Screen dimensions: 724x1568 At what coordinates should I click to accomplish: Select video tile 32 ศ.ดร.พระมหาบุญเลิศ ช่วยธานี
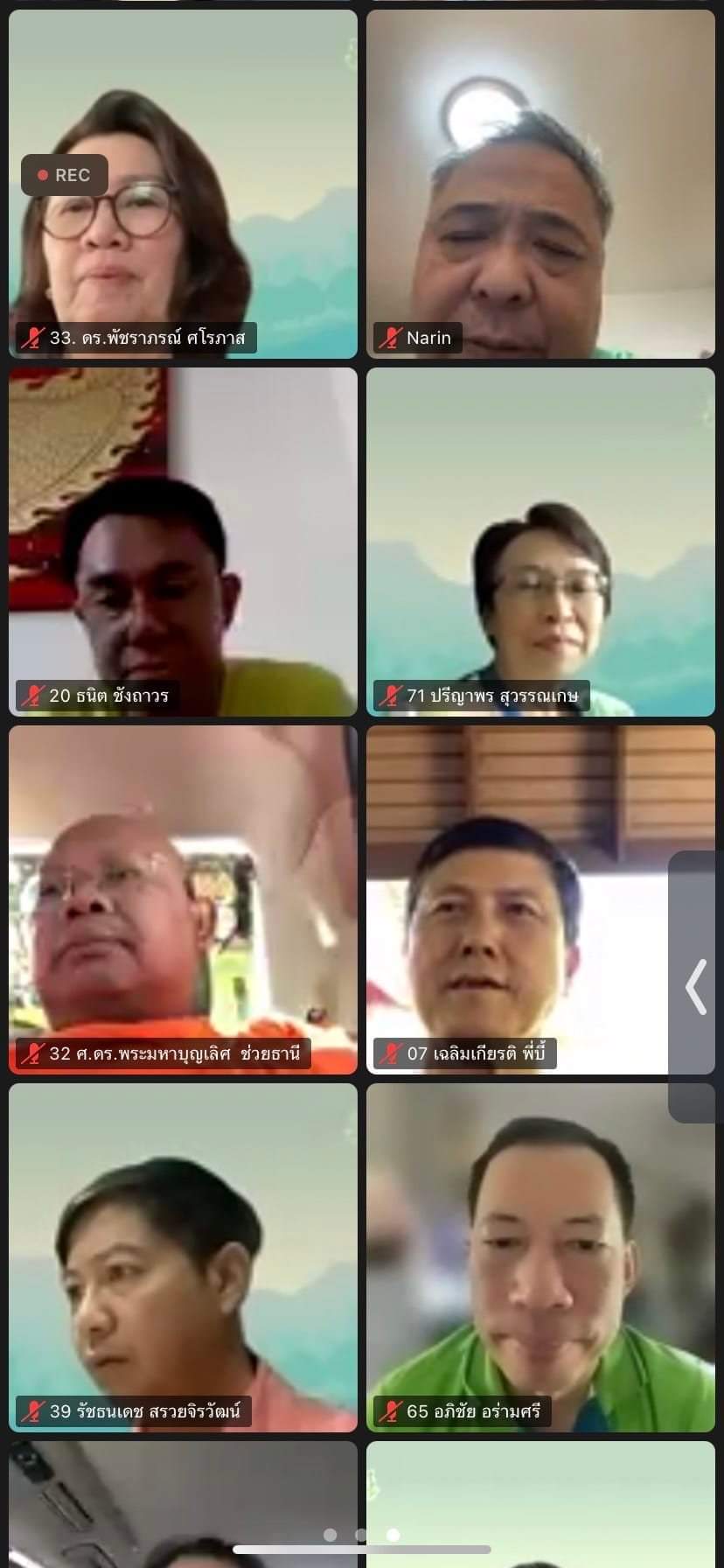pyautogui.click(x=183, y=899)
